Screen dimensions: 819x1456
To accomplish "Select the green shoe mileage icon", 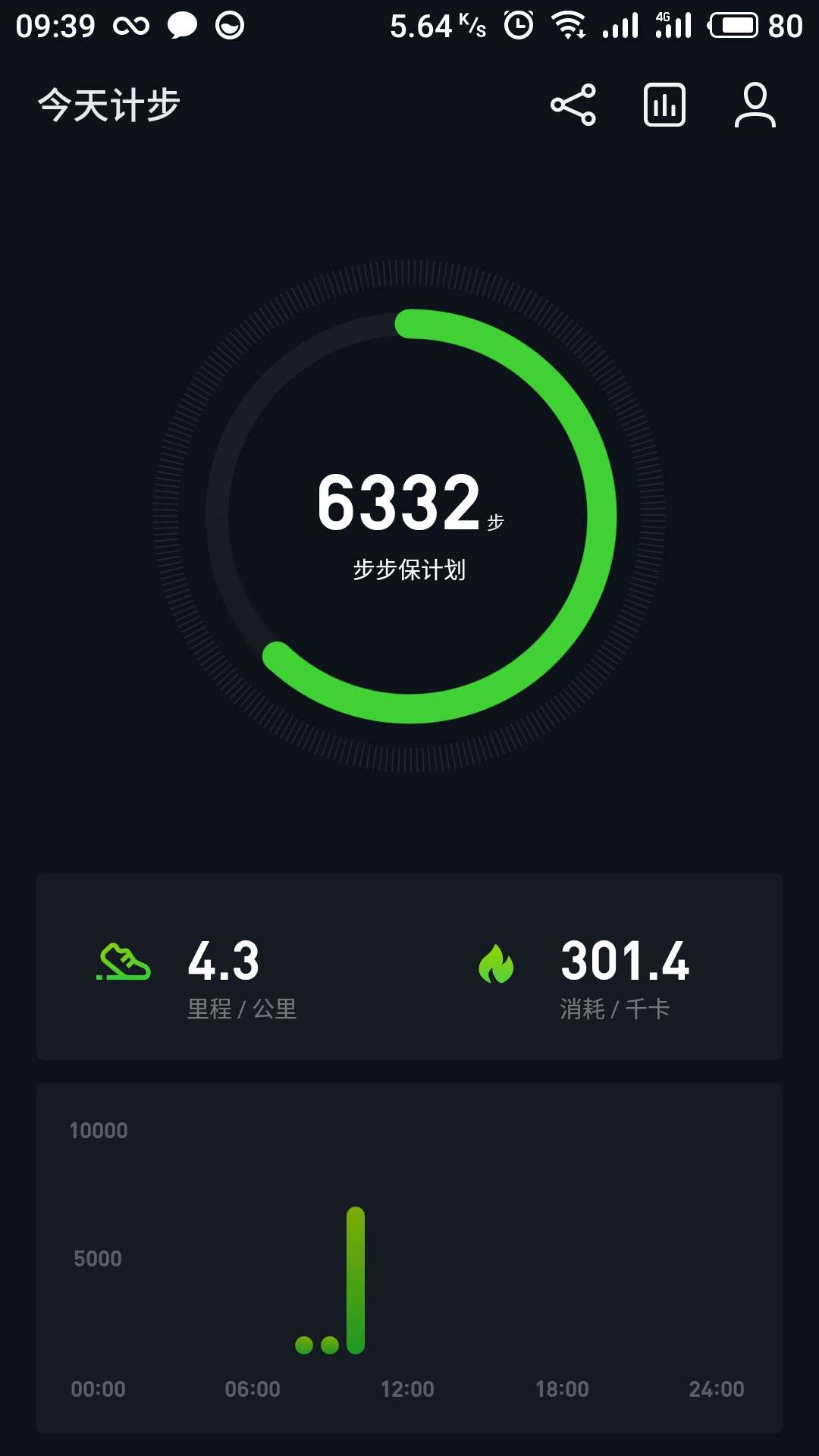I will pos(124,962).
